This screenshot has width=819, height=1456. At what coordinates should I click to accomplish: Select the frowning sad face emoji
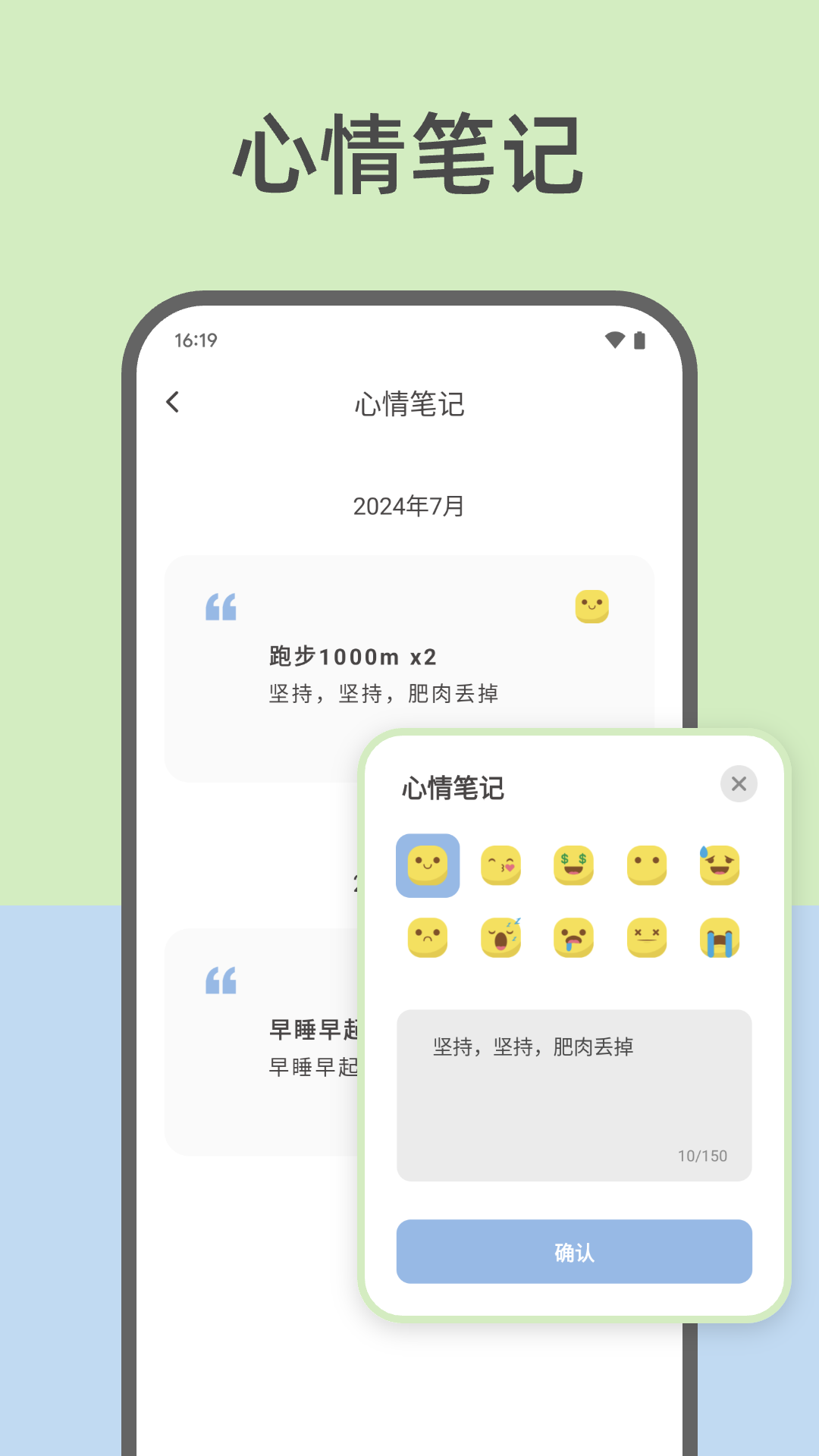pyautogui.click(x=428, y=937)
